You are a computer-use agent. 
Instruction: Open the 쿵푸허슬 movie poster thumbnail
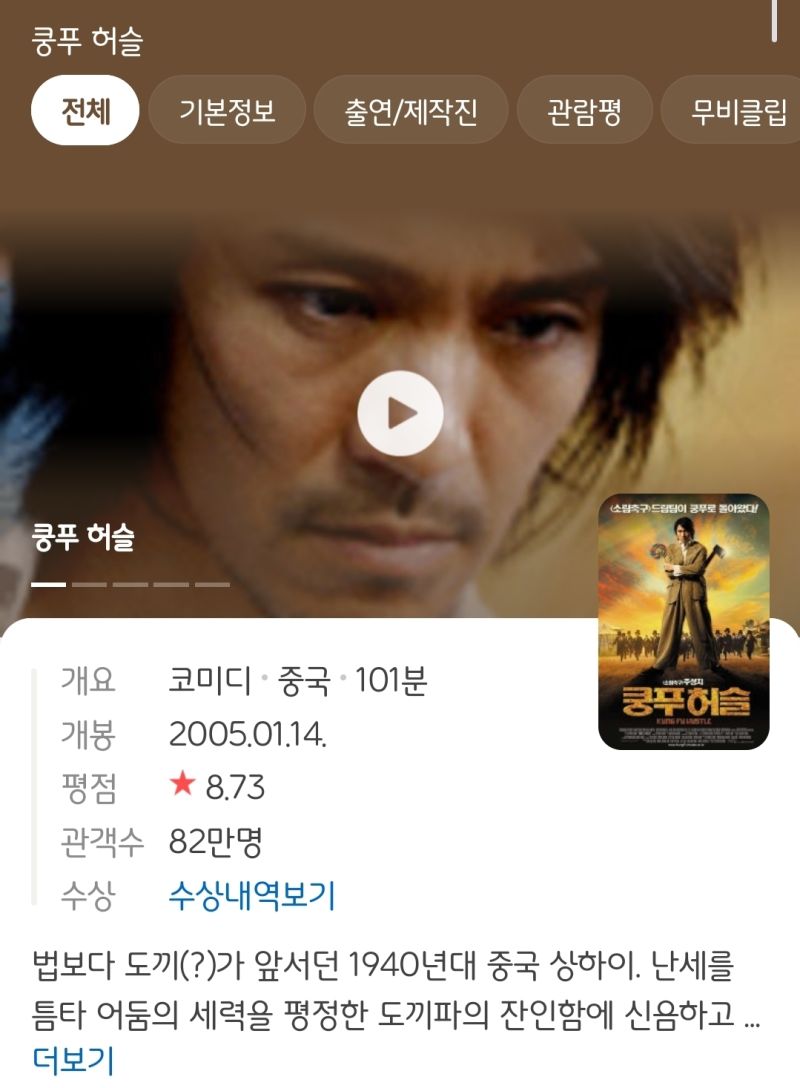point(684,622)
